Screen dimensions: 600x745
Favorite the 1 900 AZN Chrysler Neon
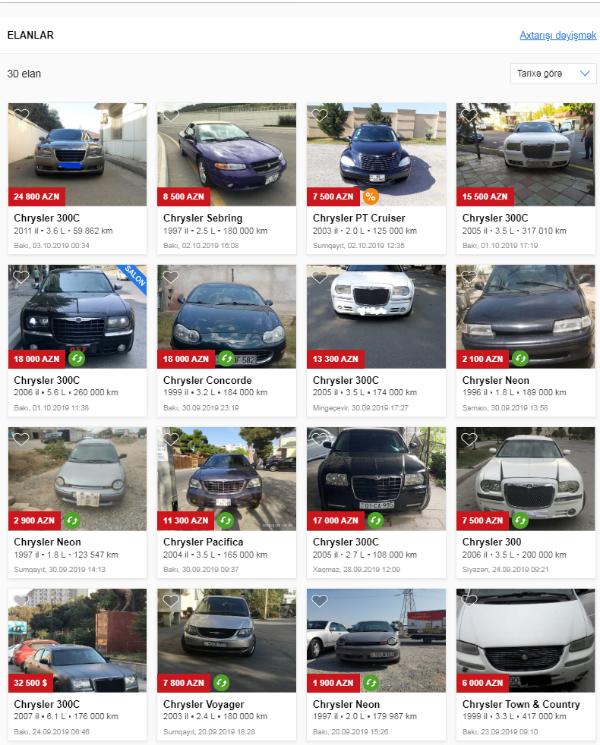320,601
